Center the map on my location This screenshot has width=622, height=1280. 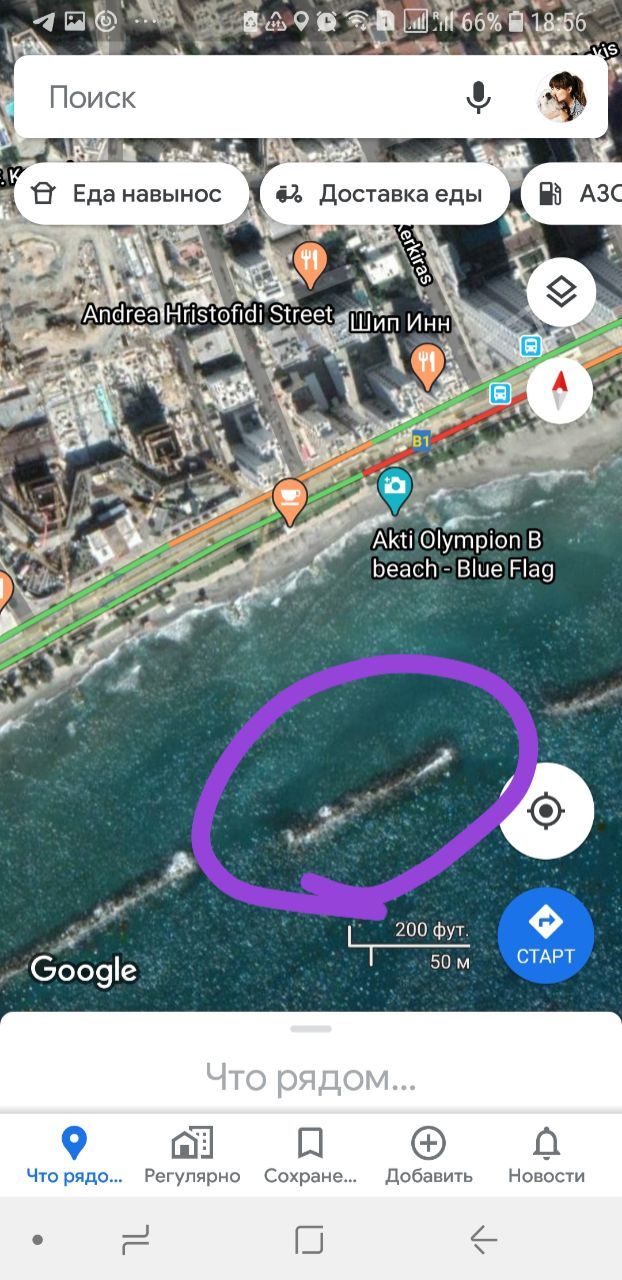pyautogui.click(x=546, y=811)
